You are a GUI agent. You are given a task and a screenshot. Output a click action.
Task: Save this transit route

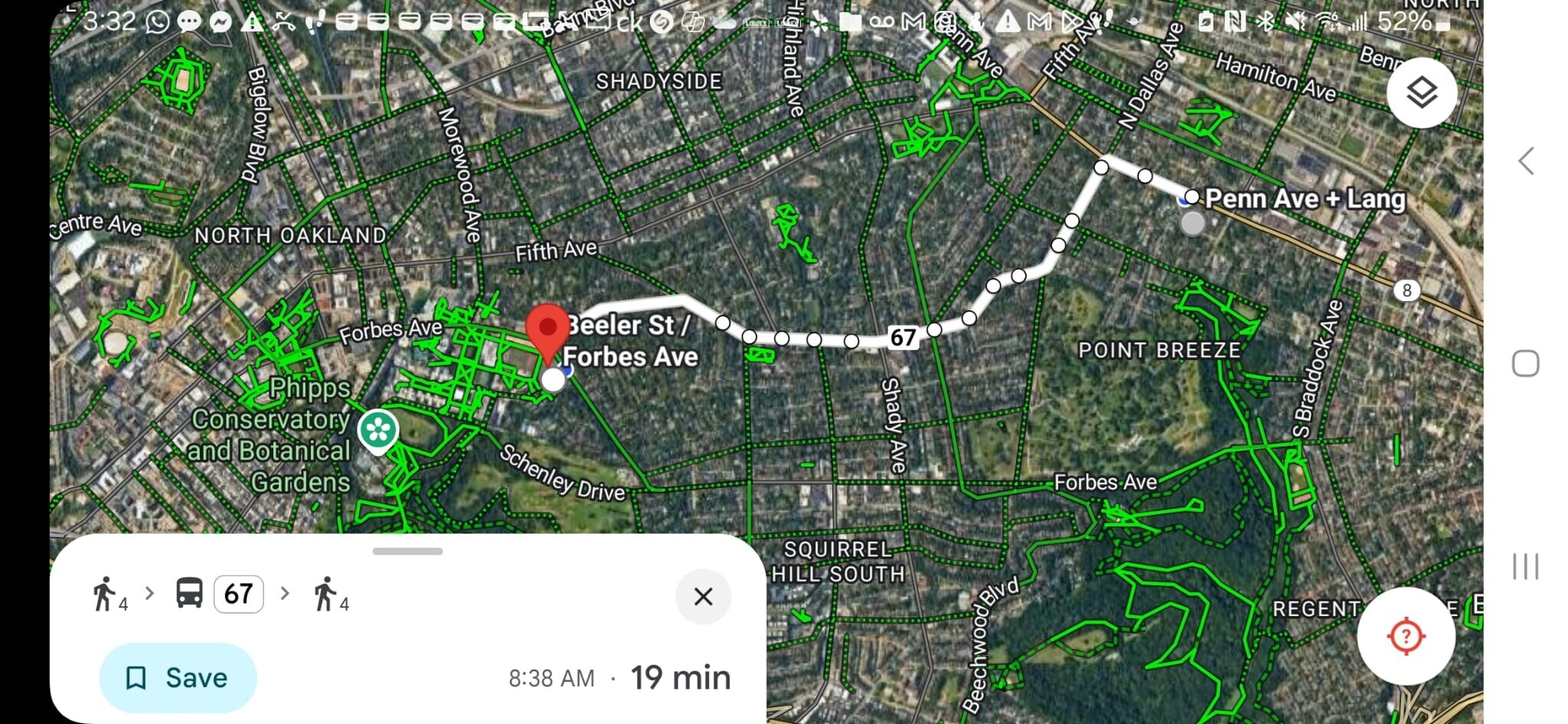pyautogui.click(x=178, y=678)
